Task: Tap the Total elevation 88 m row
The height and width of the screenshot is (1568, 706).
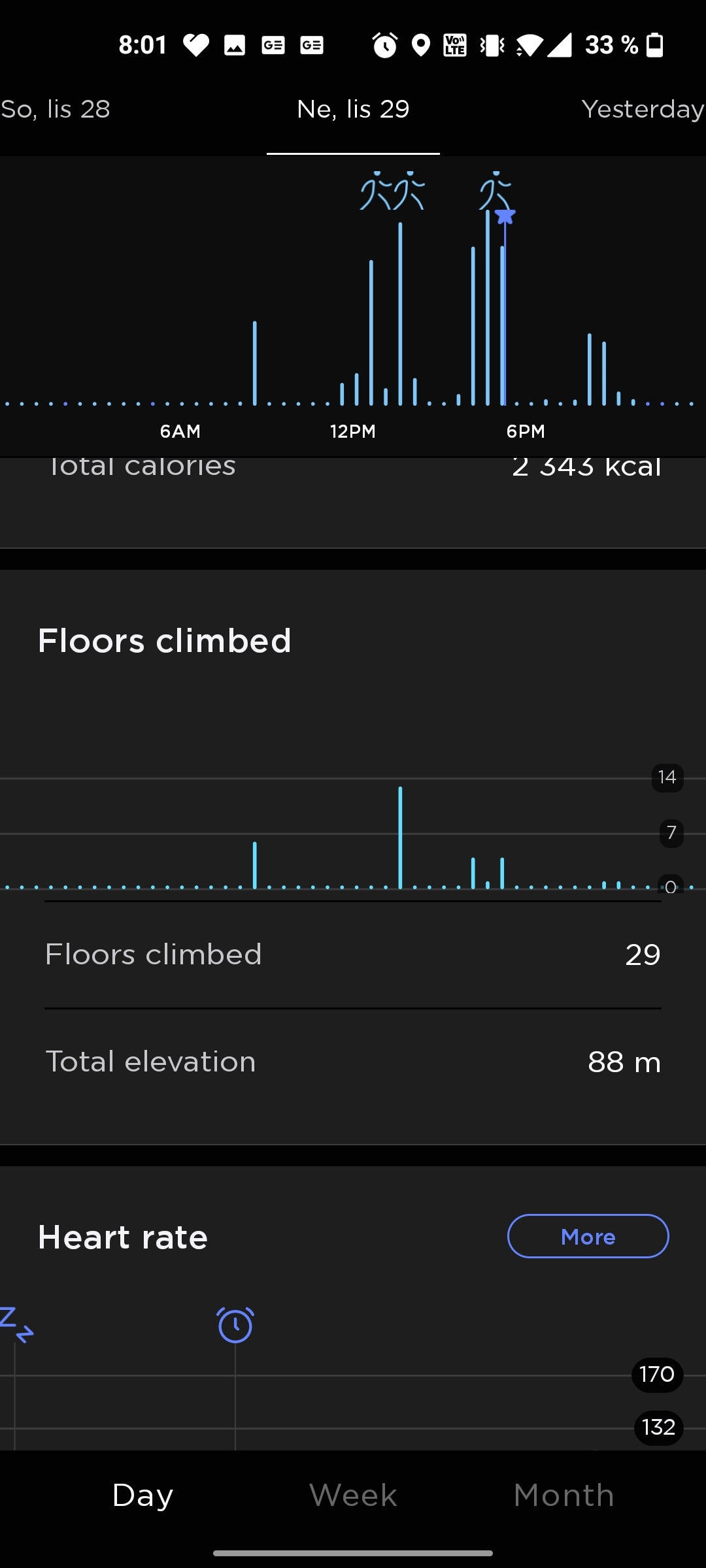Action: click(353, 1062)
